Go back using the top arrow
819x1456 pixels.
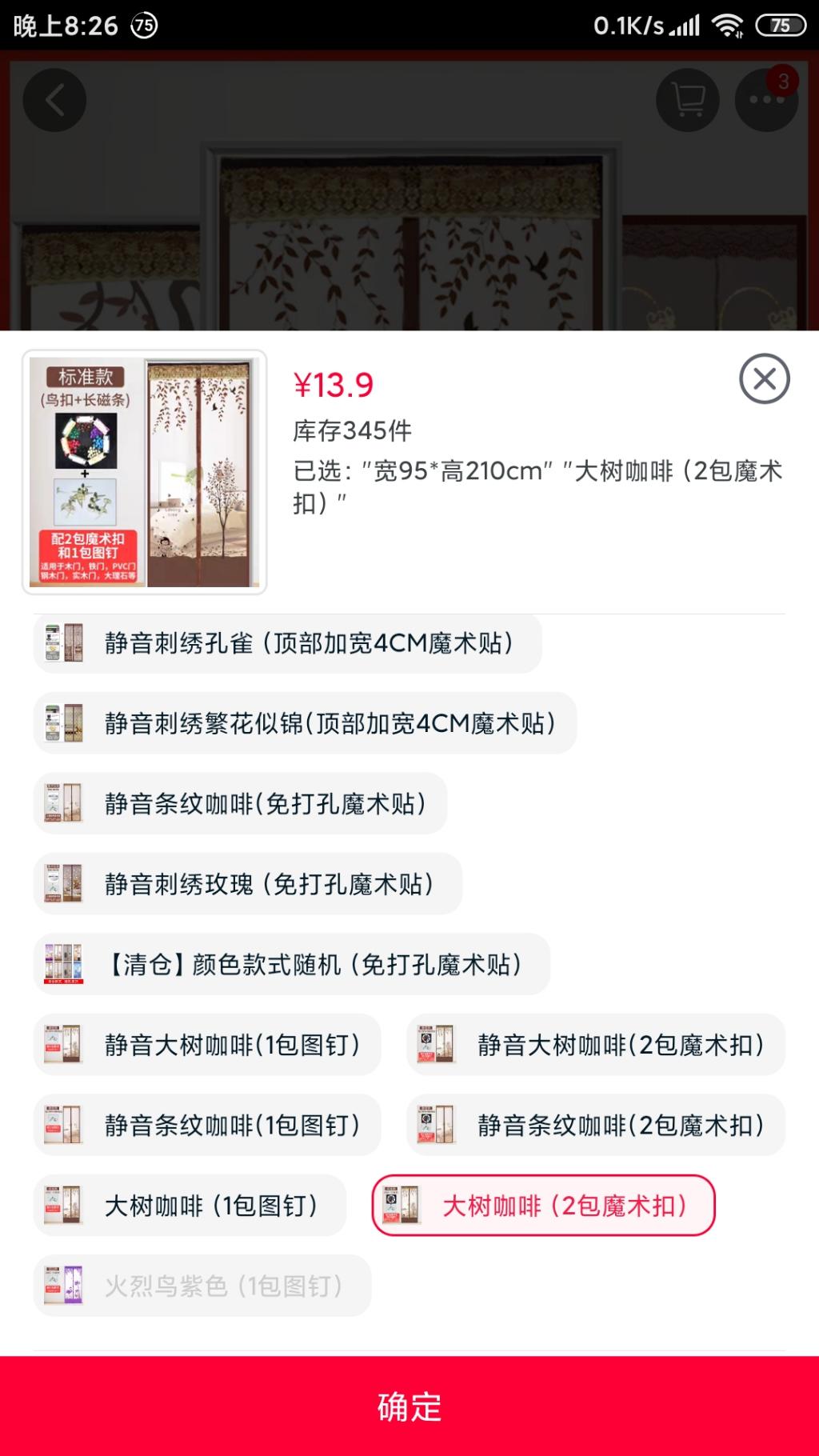pos(54,100)
